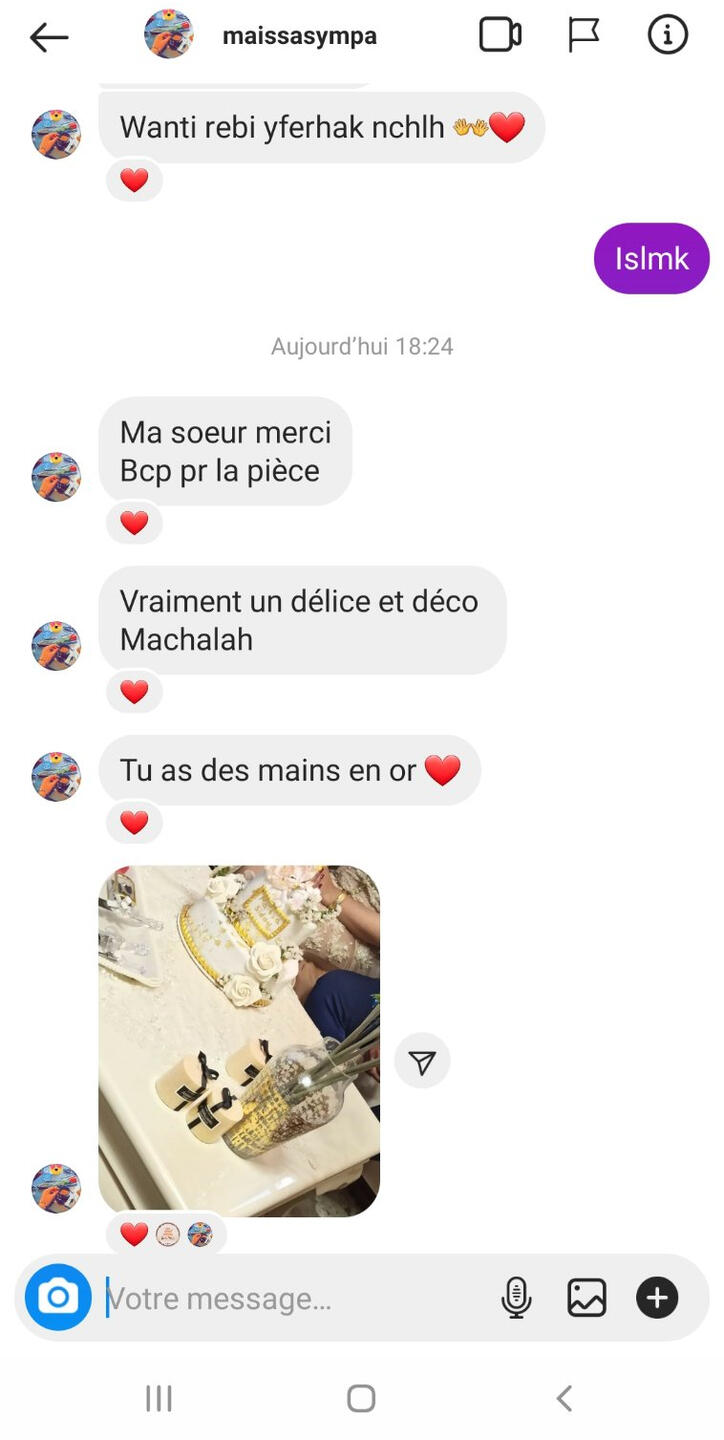Open the camera from the message bar
The width and height of the screenshot is (724, 1440).
pyautogui.click(x=58, y=1298)
